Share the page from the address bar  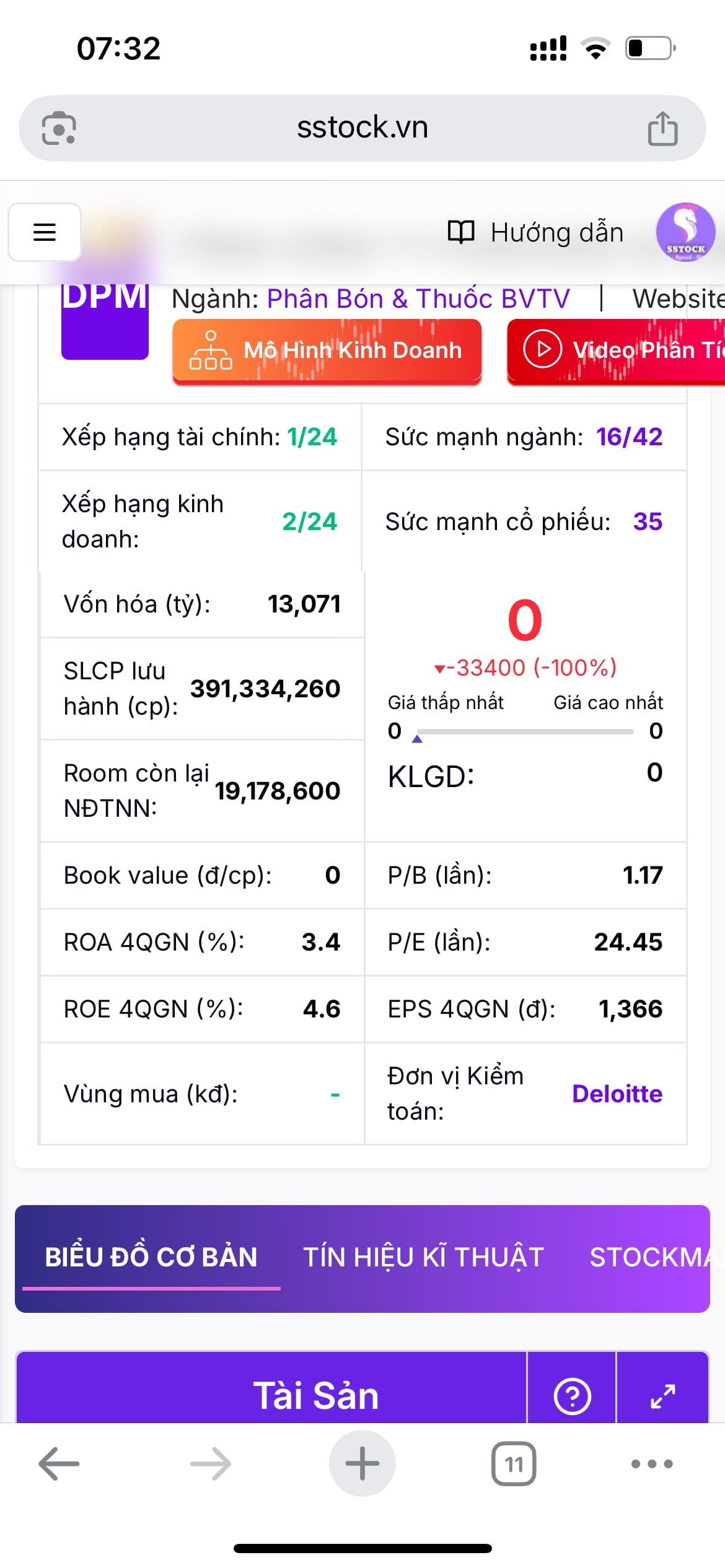click(x=662, y=128)
